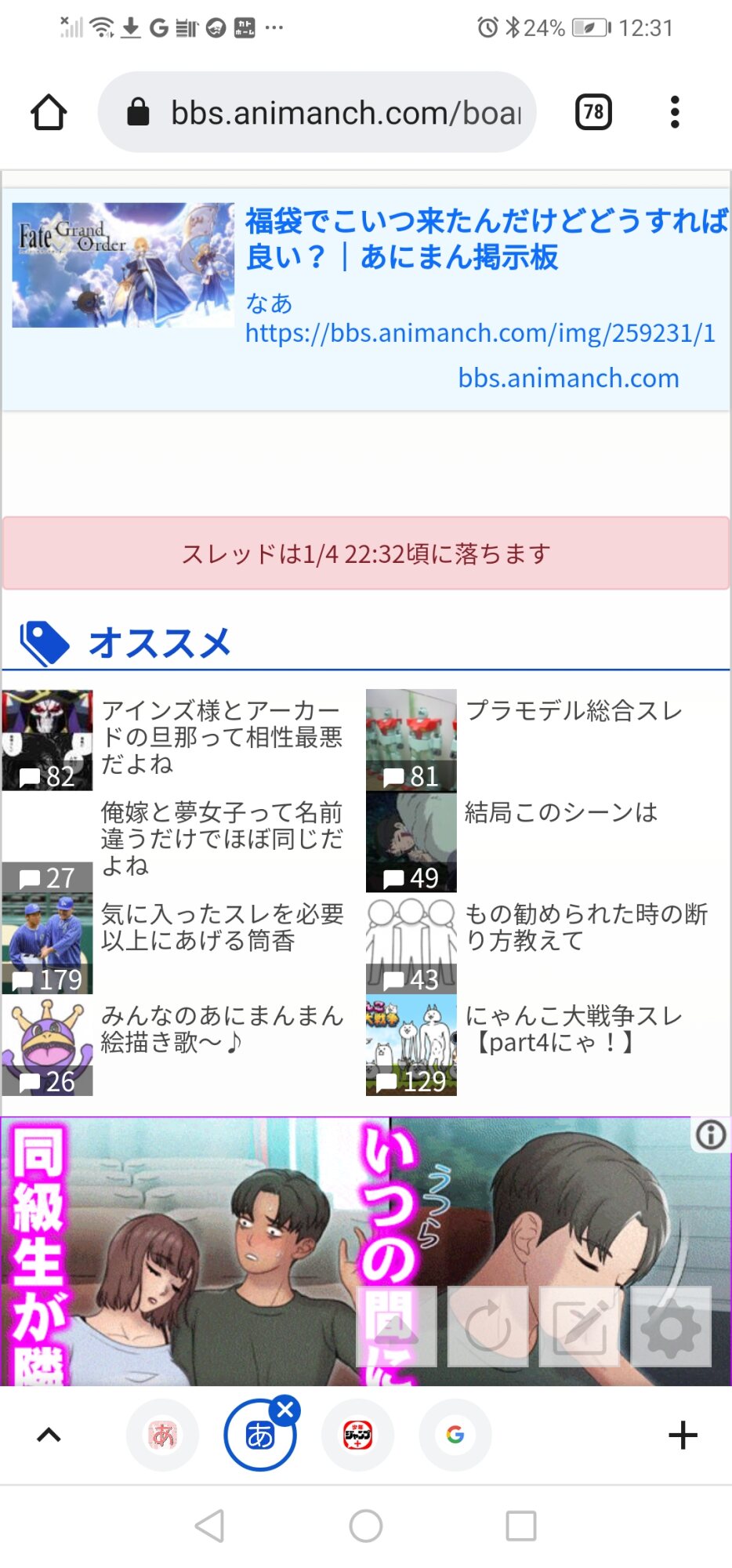This screenshot has height=1568, width=732.
Task: Open the ad info icon
Action: (x=711, y=1134)
